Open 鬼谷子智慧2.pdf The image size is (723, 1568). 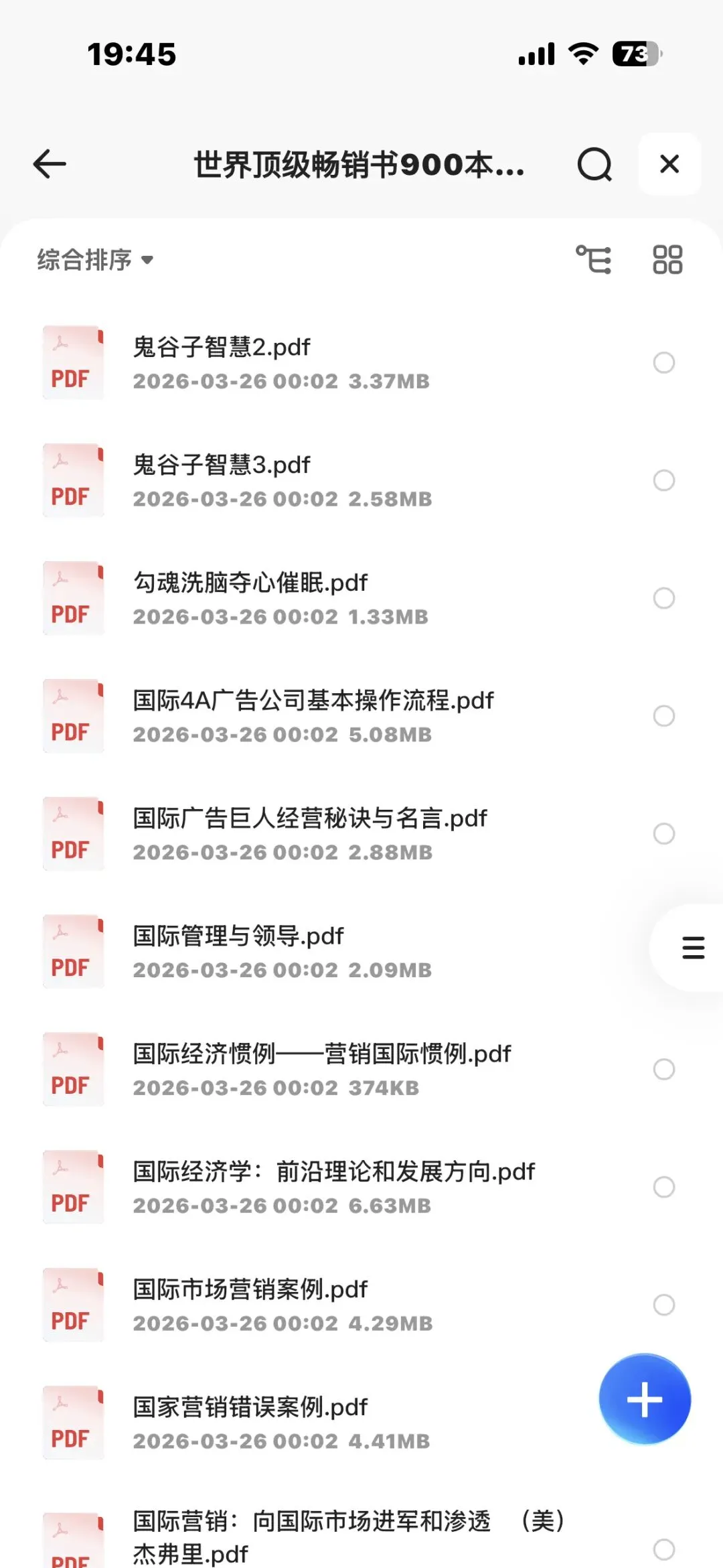click(222, 348)
